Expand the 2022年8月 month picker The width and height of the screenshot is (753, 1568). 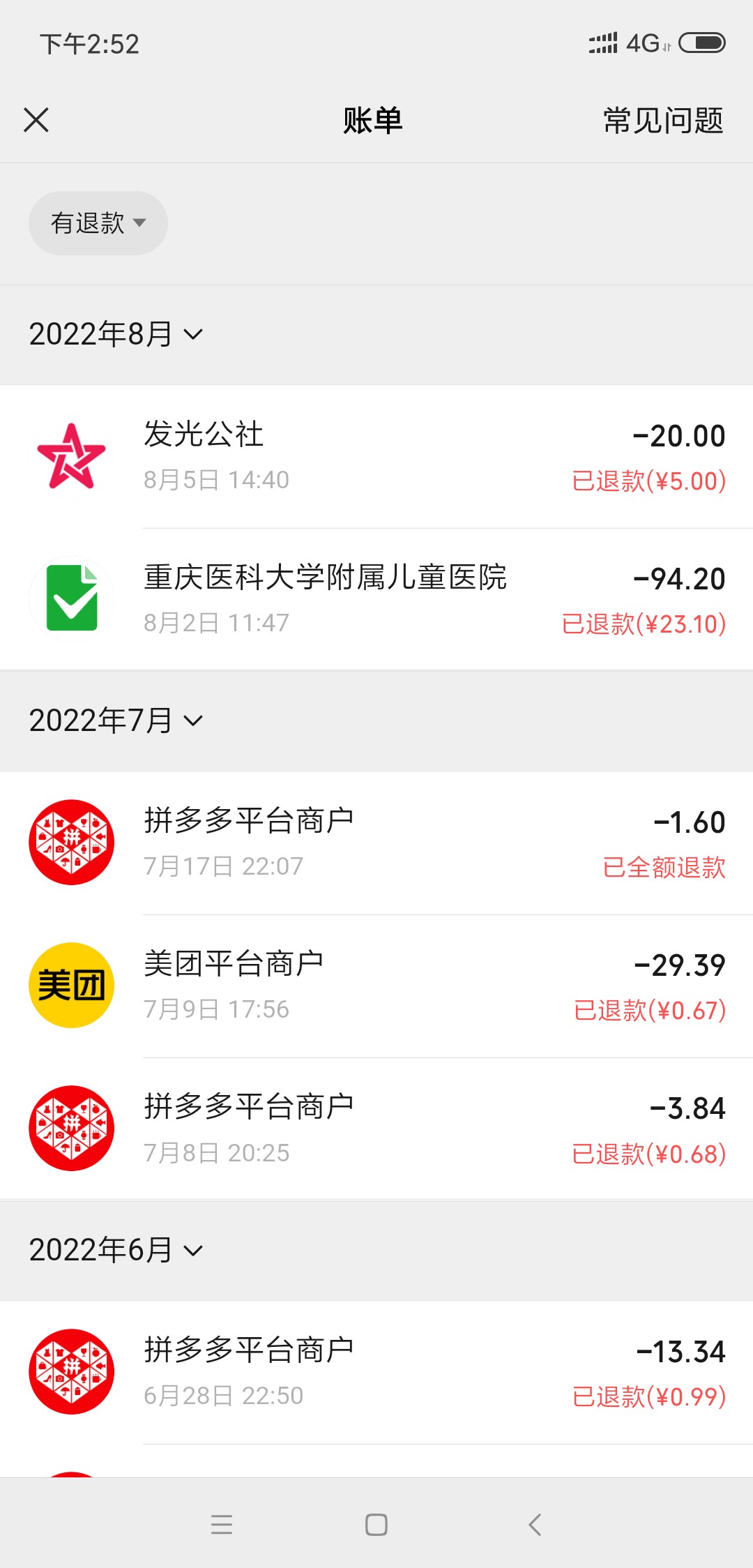[116, 334]
